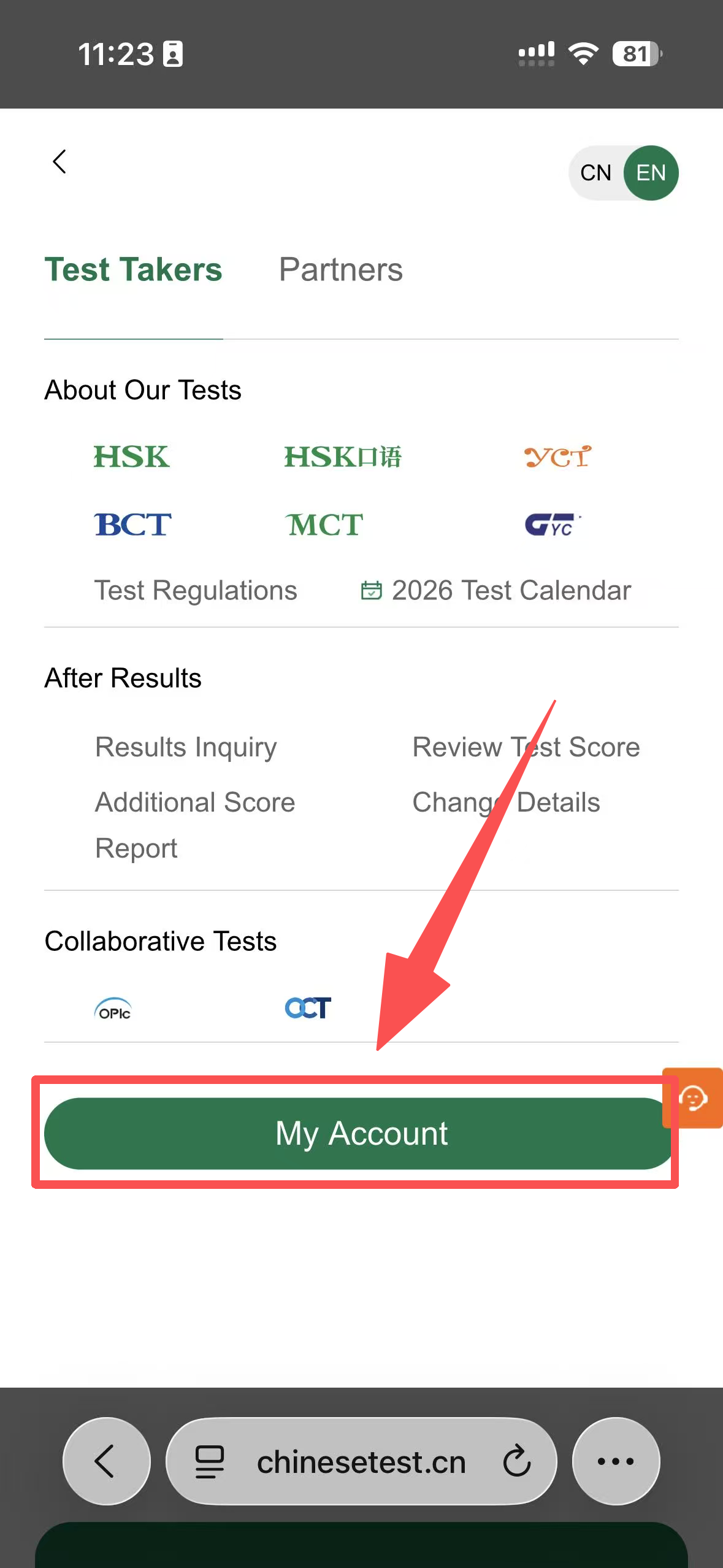Open the HSK口语 speaking test

342,457
